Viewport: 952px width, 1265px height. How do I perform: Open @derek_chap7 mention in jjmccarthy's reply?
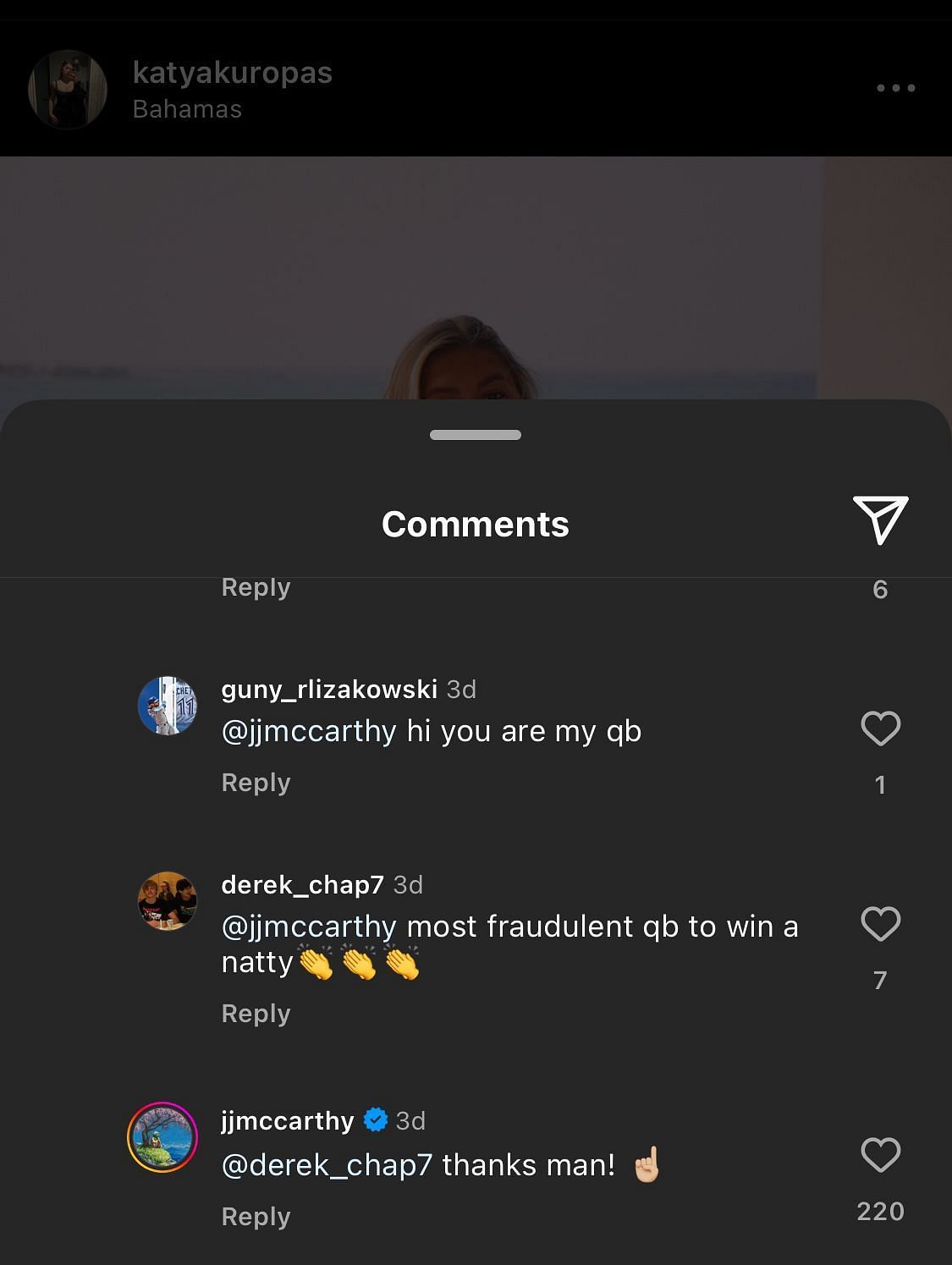pos(327,1165)
